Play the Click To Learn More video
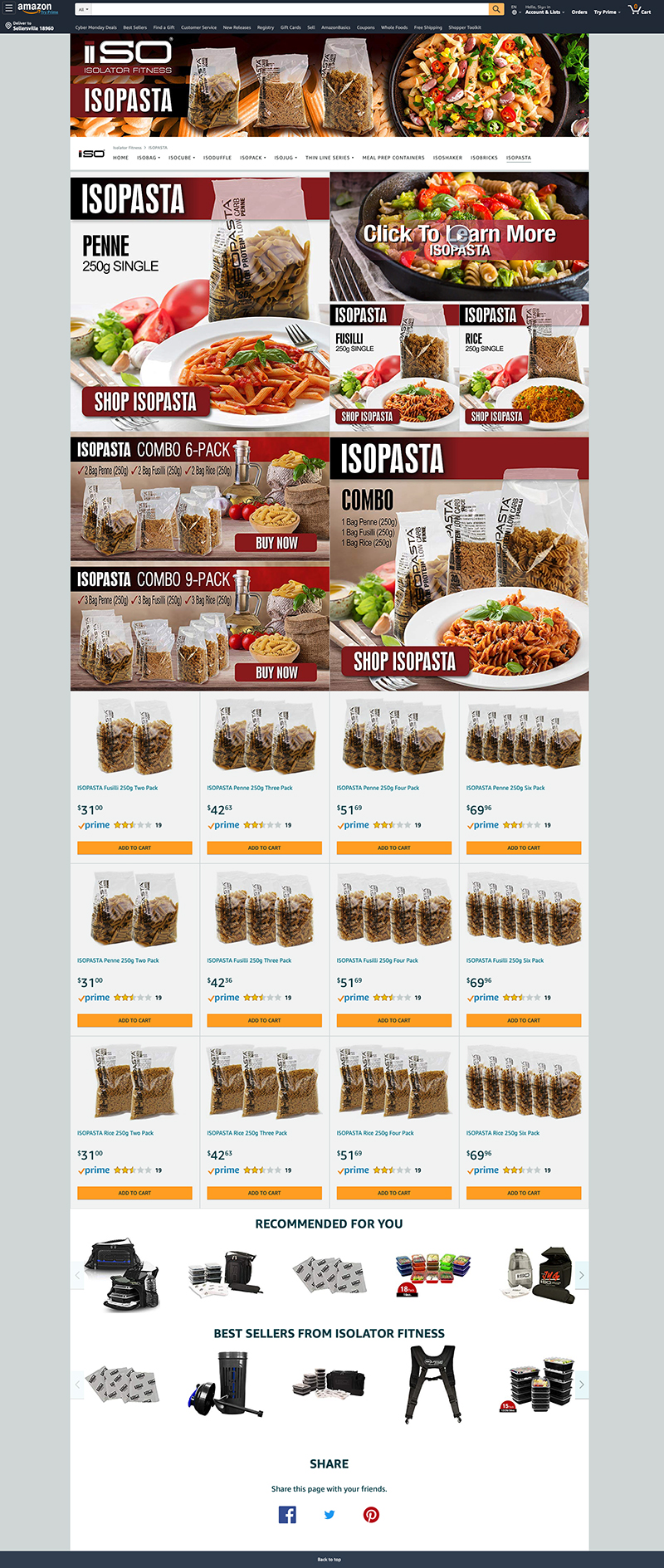 pyautogui.click(x=459, y=236)
